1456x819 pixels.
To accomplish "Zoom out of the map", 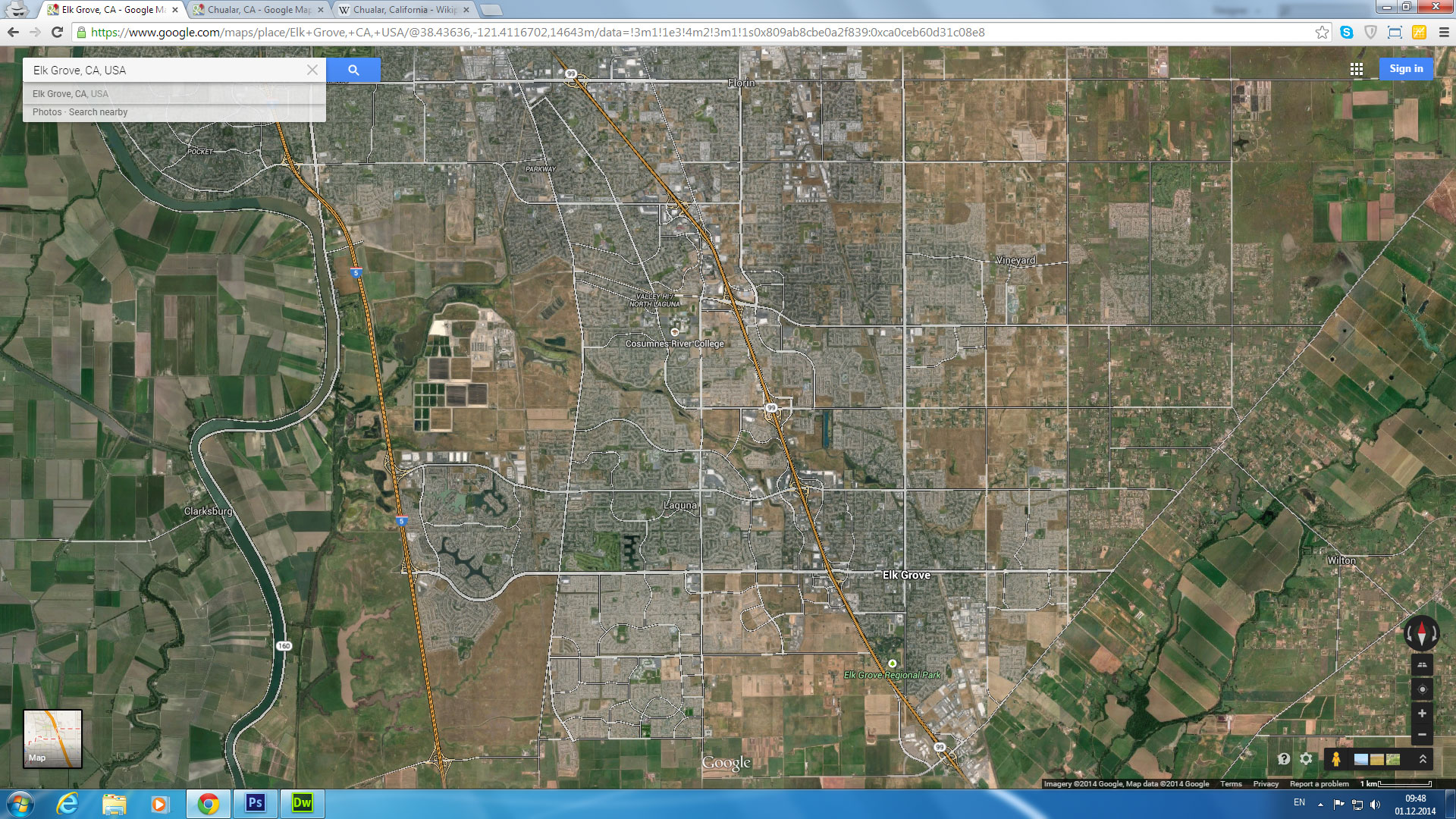I will [x=1422, y=734].
